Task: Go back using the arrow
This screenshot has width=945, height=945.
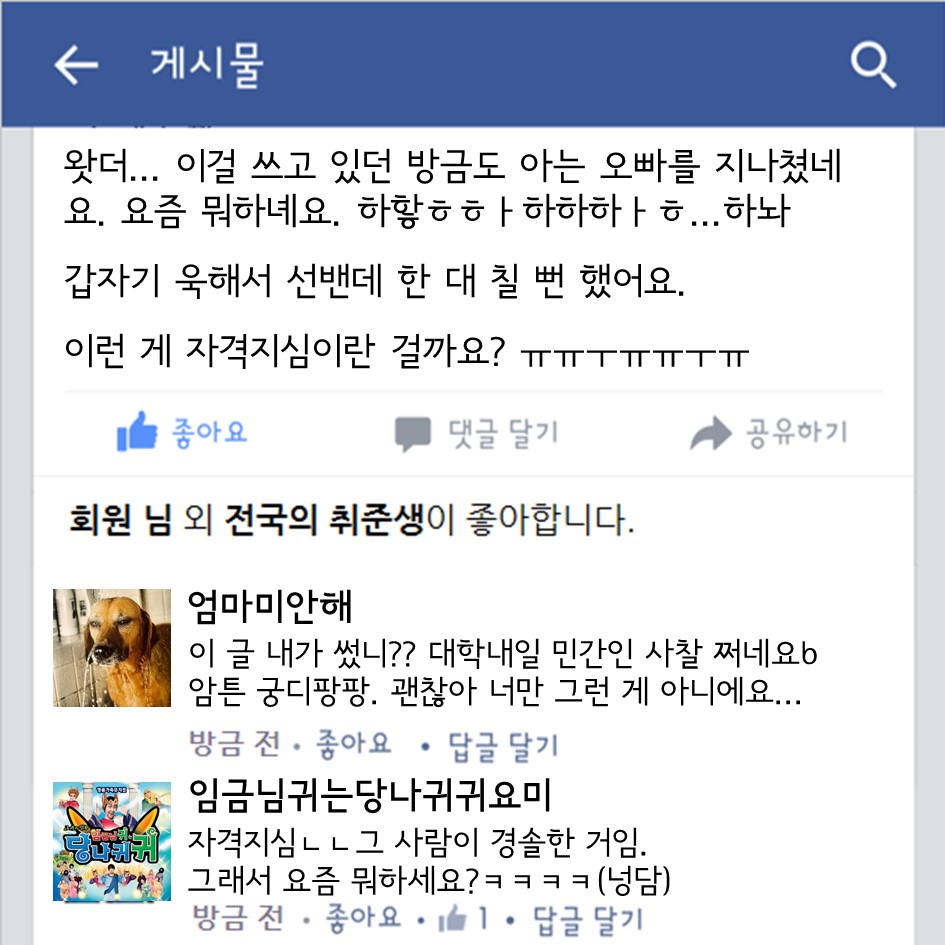Action: pyautogui.click(x=76, y=66)
